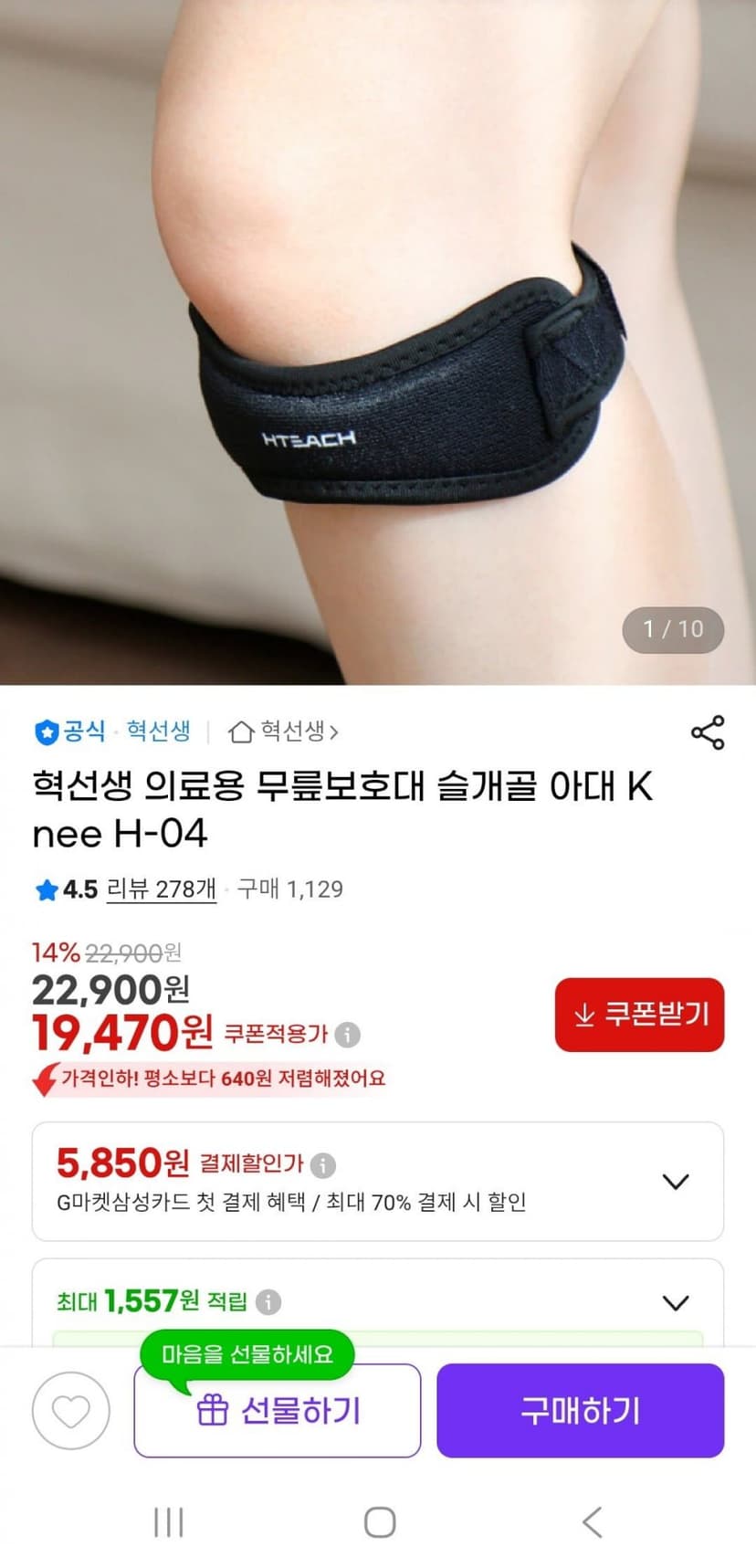Screen dimensions: 756x1568
Task: Tap the 선물하기 gift button
Action: [278, 1411]
